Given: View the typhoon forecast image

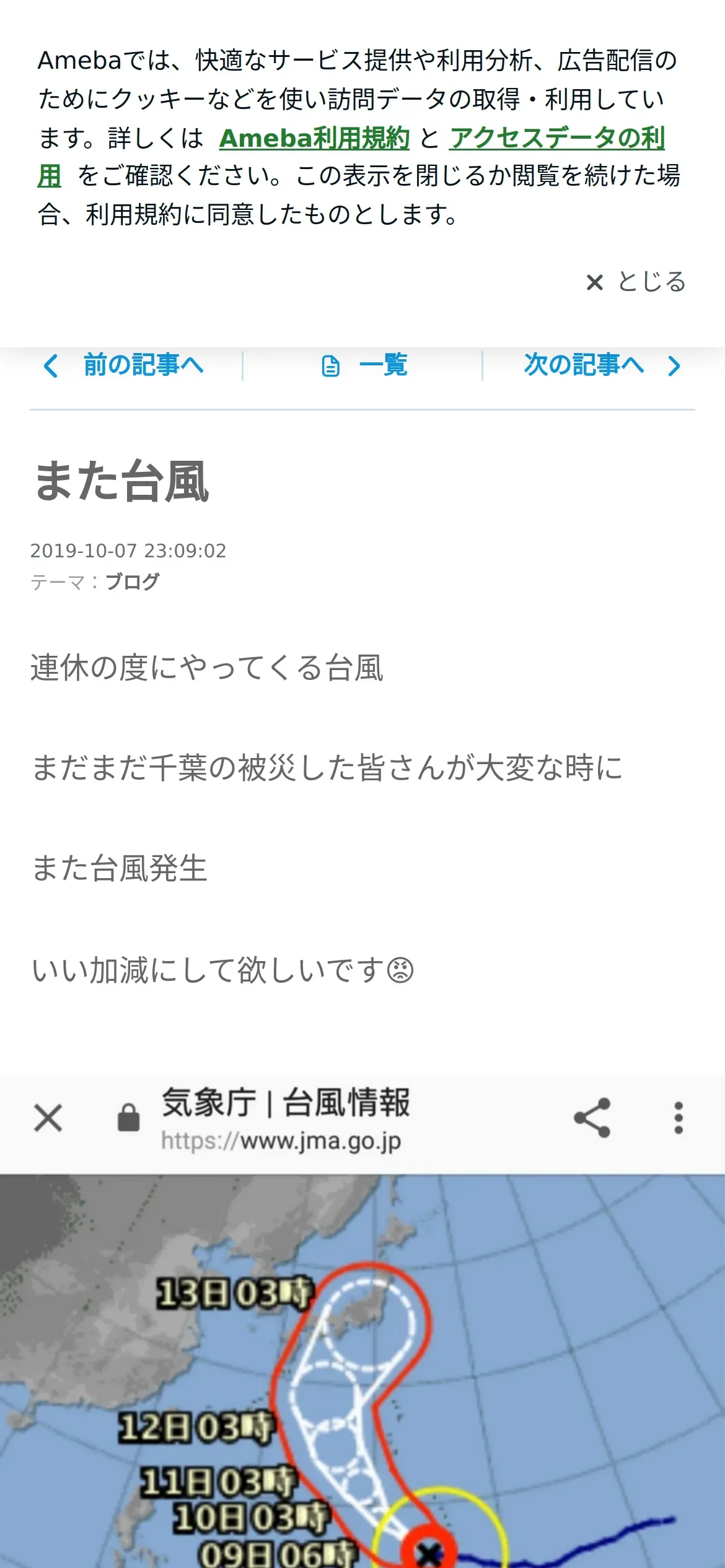Looking at the screenshot, I should pos(362,1322).
